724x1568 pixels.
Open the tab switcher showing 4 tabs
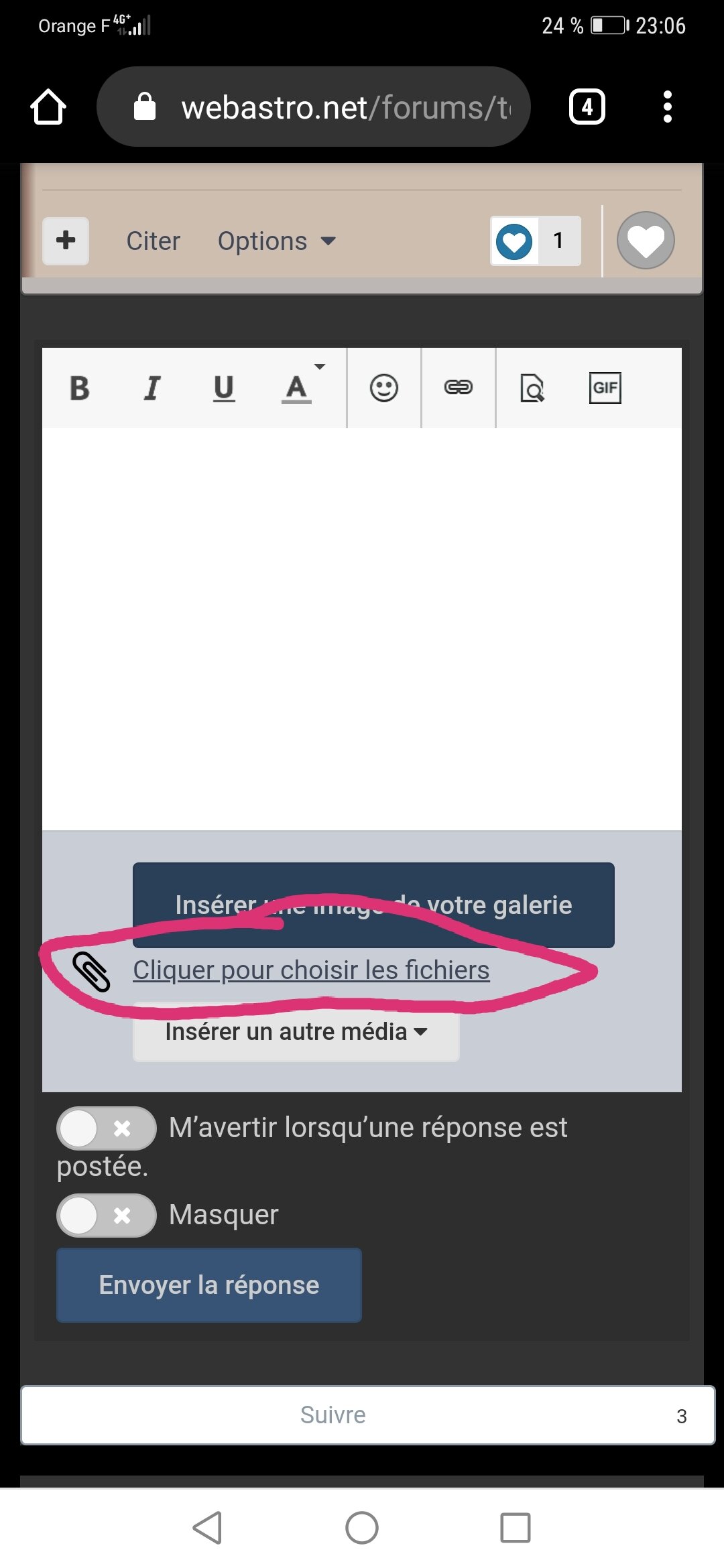(587, 107)
